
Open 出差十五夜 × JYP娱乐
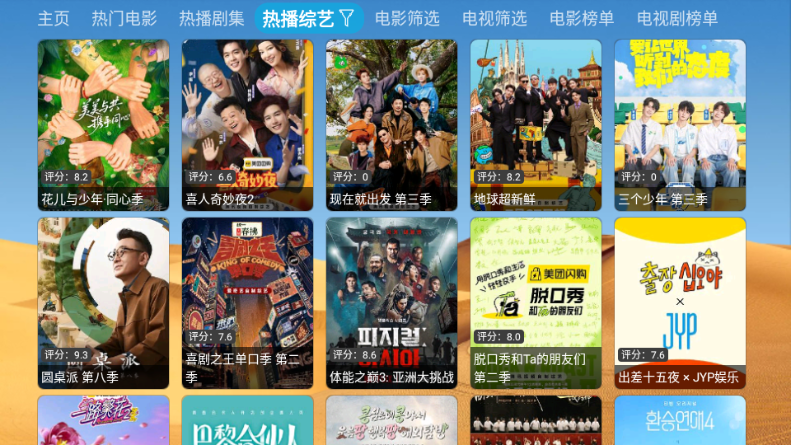pyautogui.click(x=679, y=303)
